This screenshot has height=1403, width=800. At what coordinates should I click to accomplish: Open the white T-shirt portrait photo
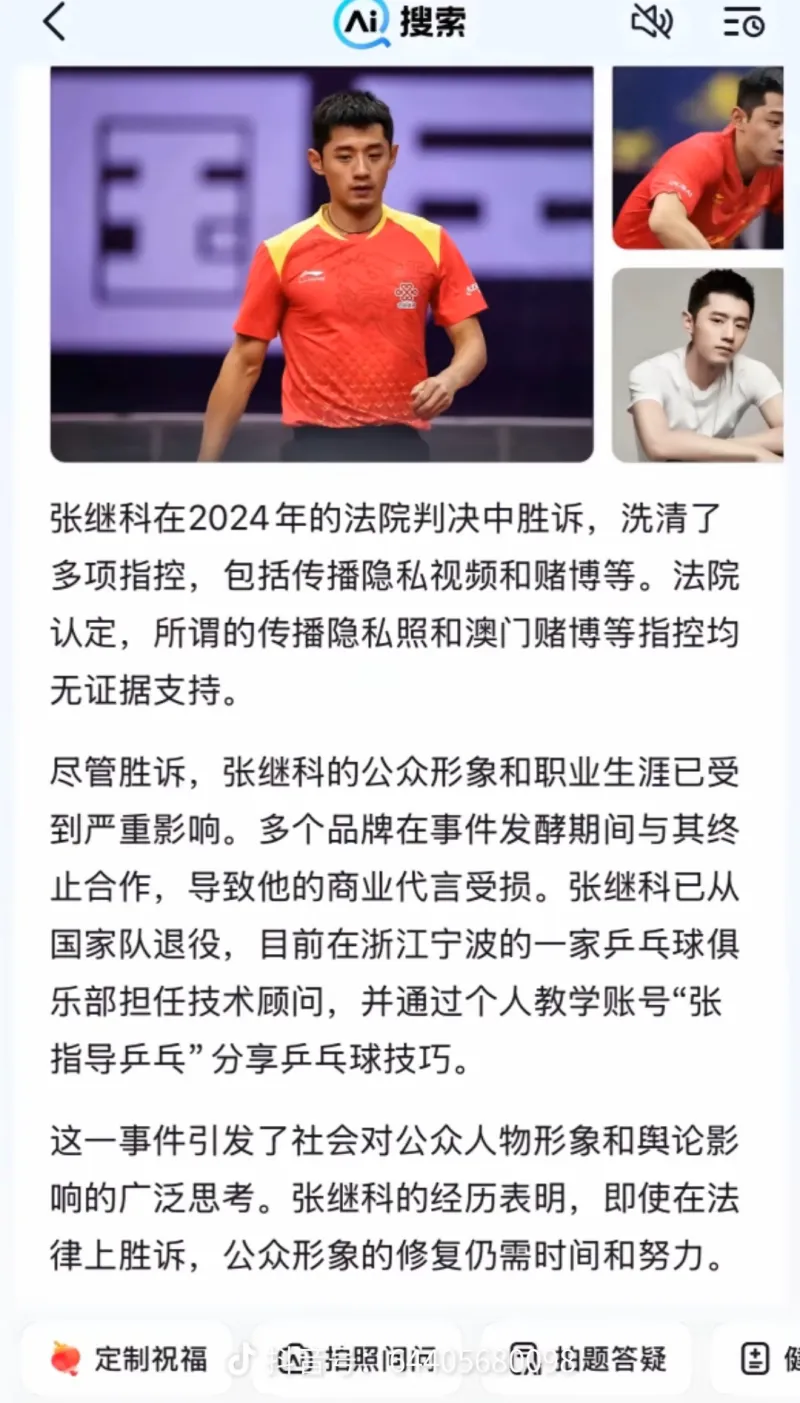coord(697,365)
